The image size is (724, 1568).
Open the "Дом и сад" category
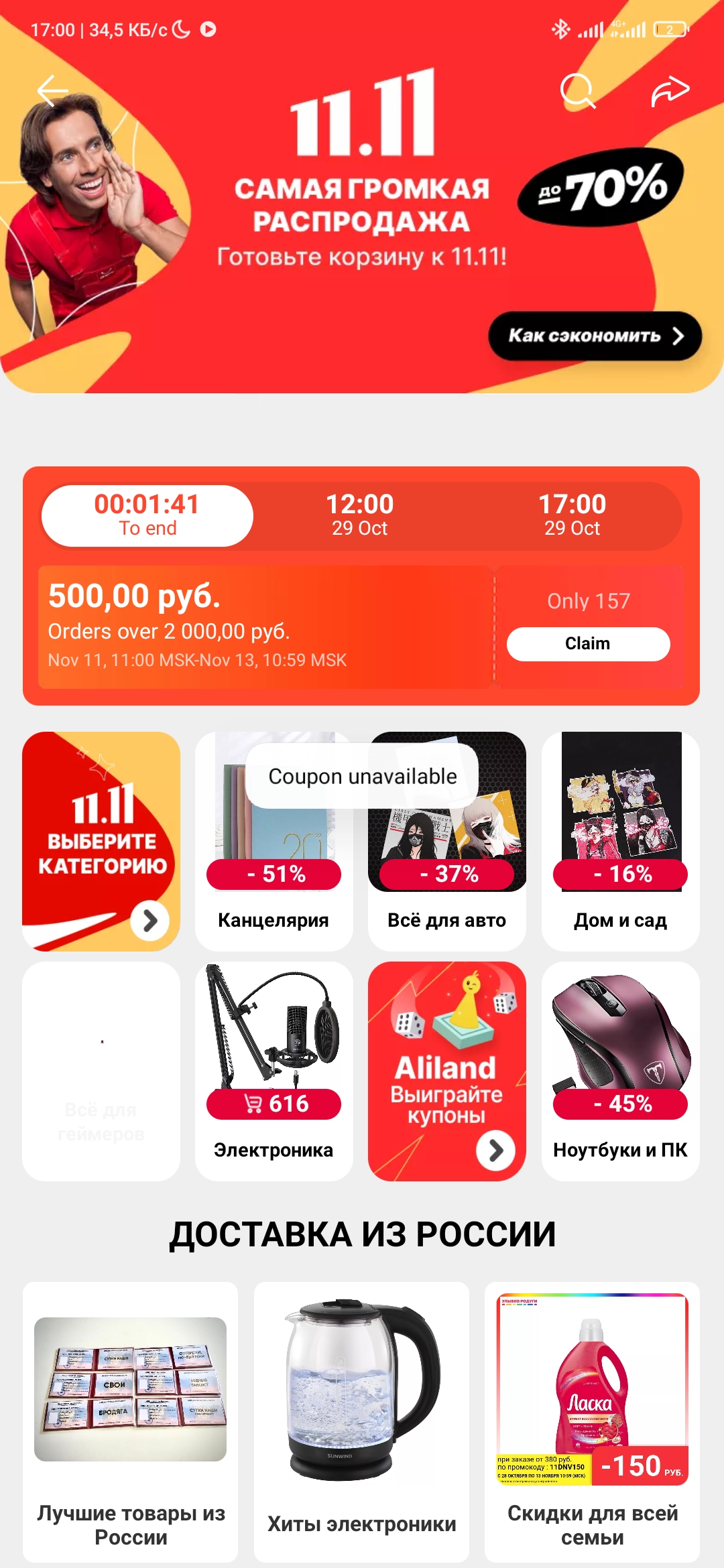coord(621,841)
